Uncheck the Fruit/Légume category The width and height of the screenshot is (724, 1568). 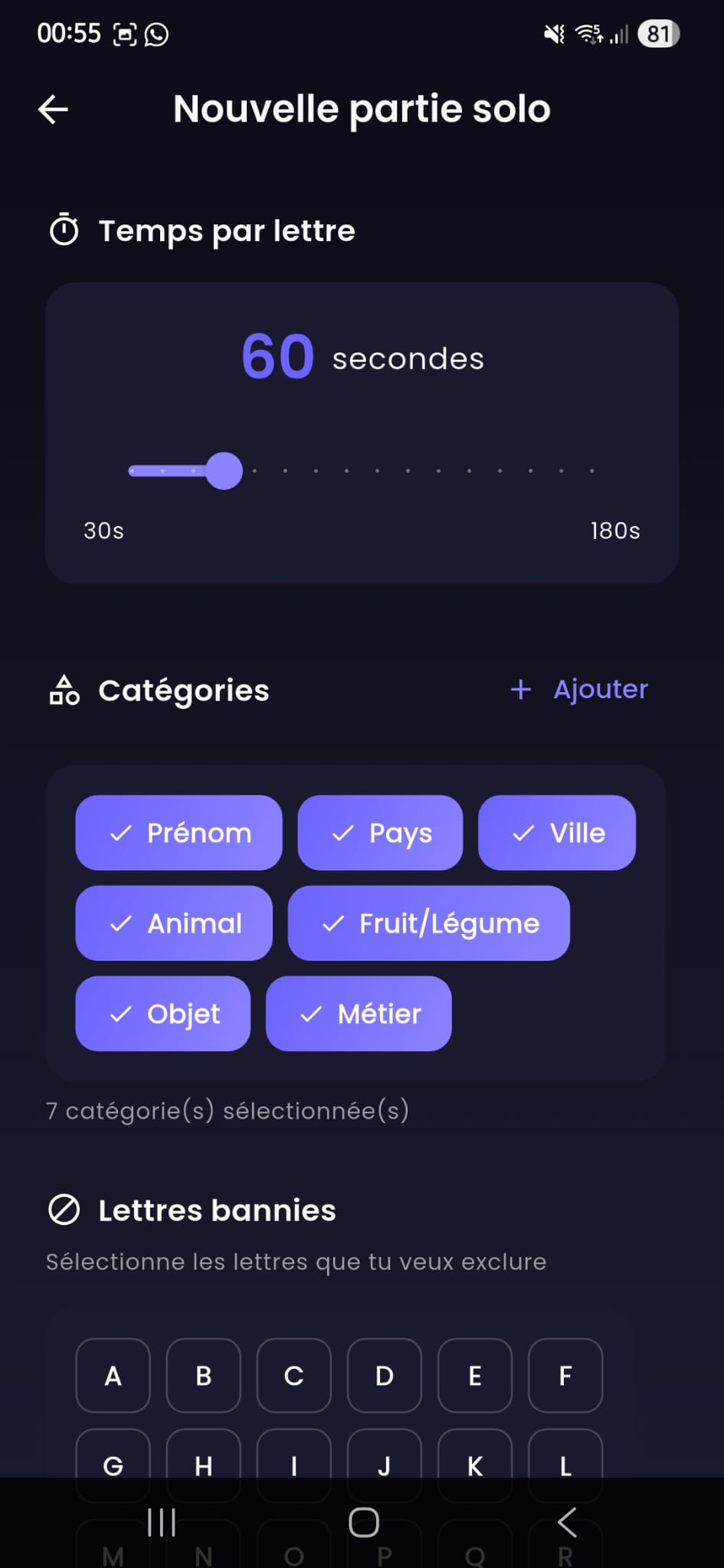click(x=428, y=923)
